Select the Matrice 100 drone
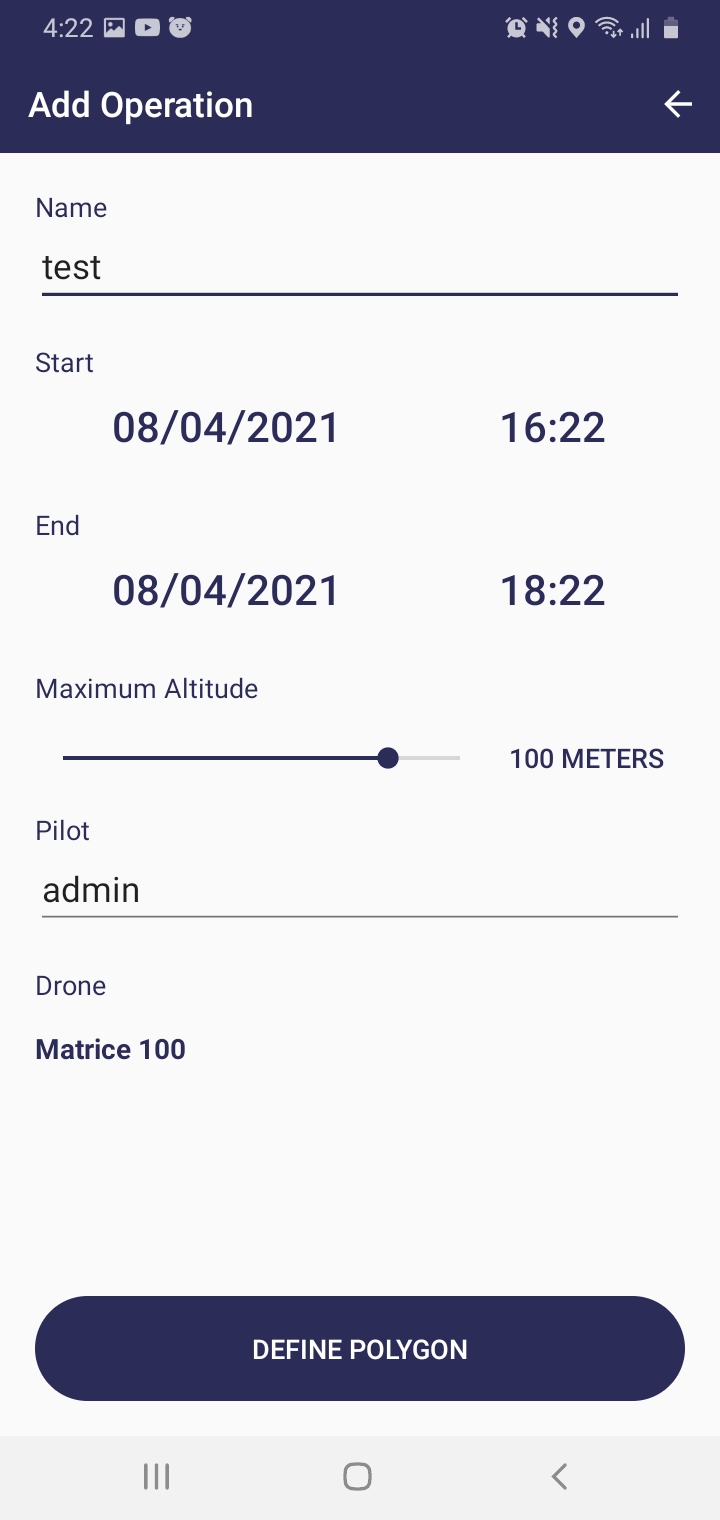Viewport: 720px width, 1520px height. pos(111,1050)
